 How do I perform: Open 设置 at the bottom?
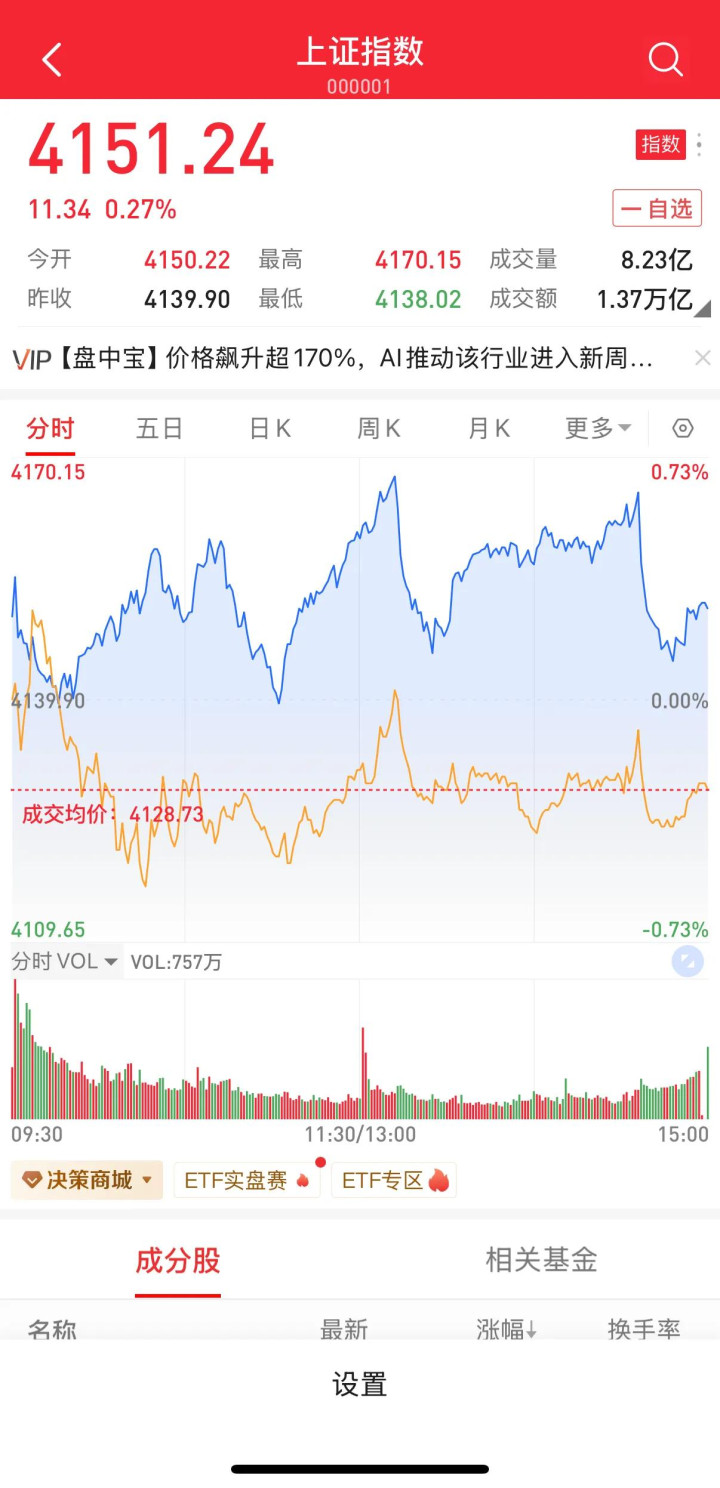pos(359,1385)
